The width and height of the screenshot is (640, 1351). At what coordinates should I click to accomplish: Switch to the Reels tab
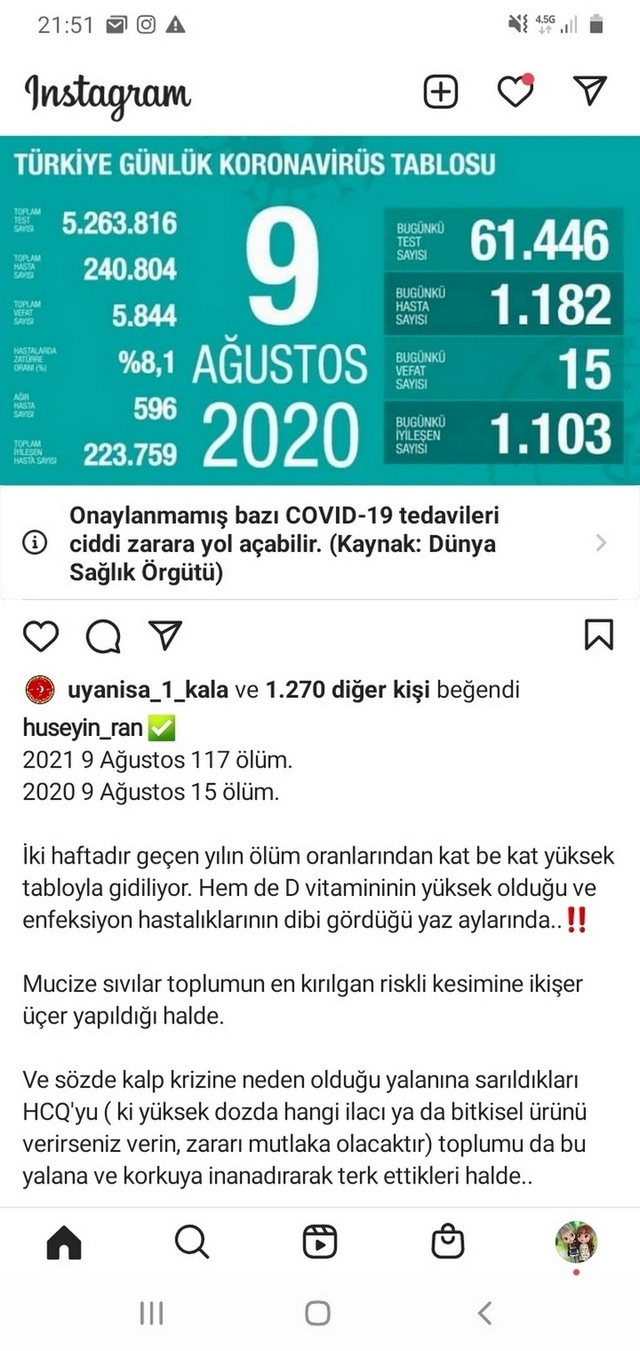(319, 1242)
